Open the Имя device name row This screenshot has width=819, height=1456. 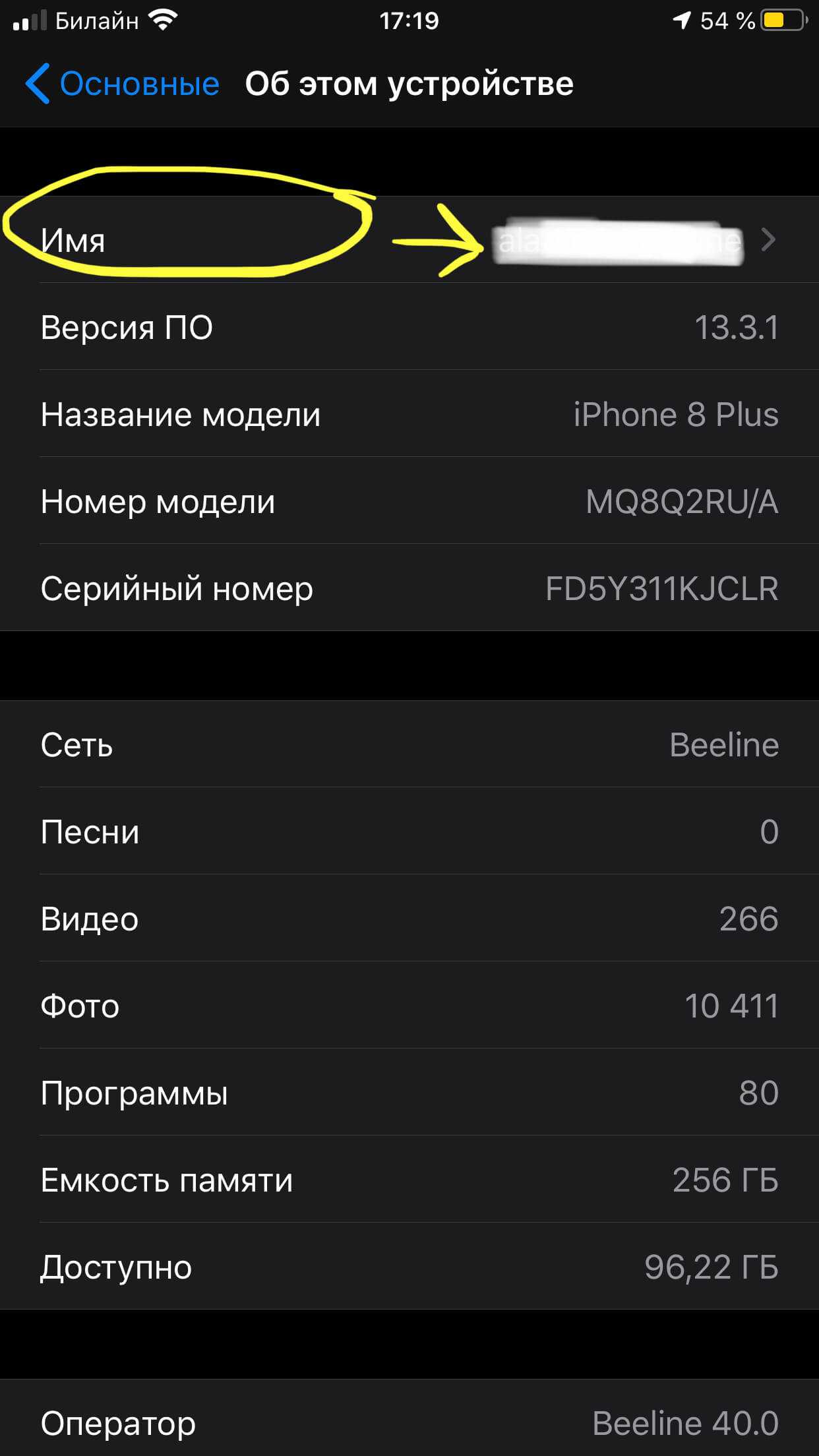[409, 240]
